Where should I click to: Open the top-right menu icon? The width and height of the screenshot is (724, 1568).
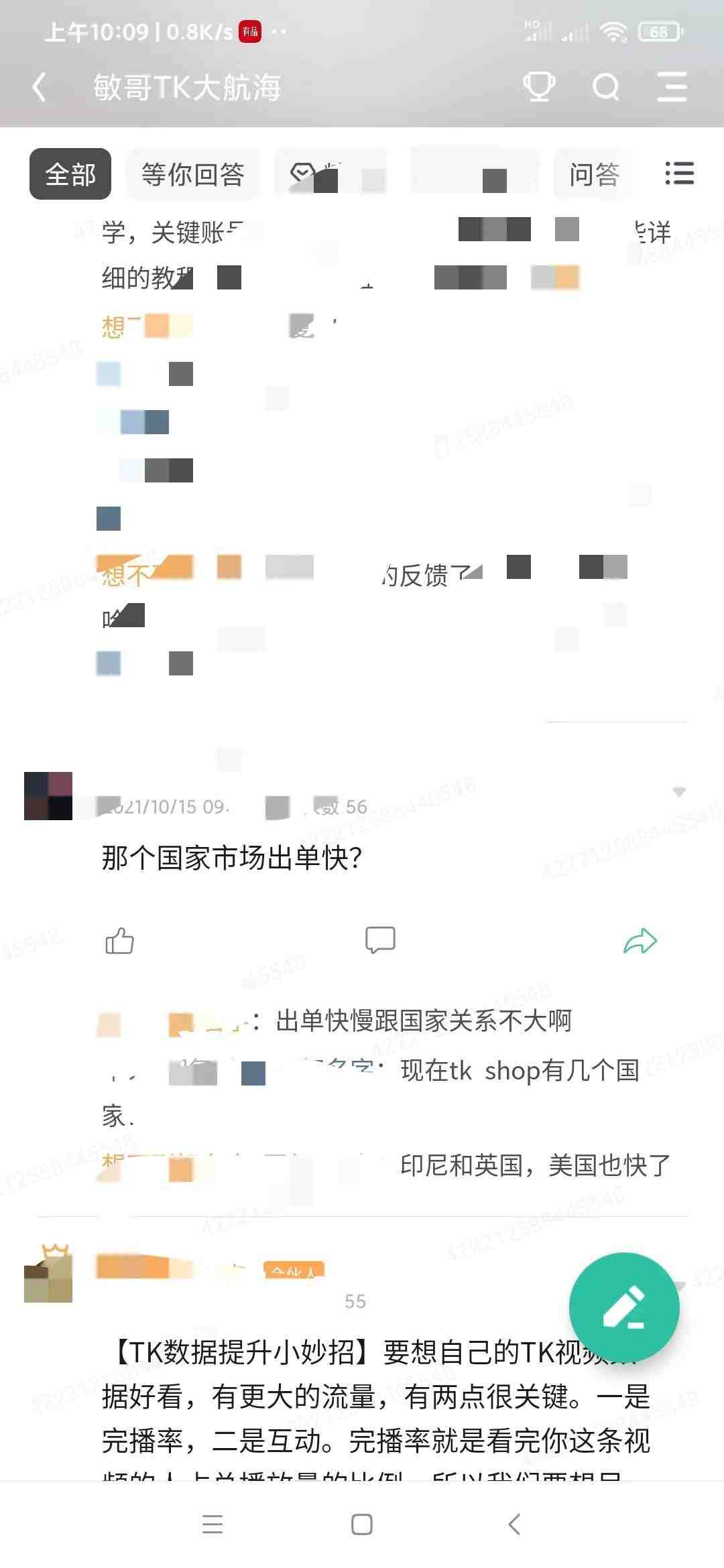tap(672, 87)
